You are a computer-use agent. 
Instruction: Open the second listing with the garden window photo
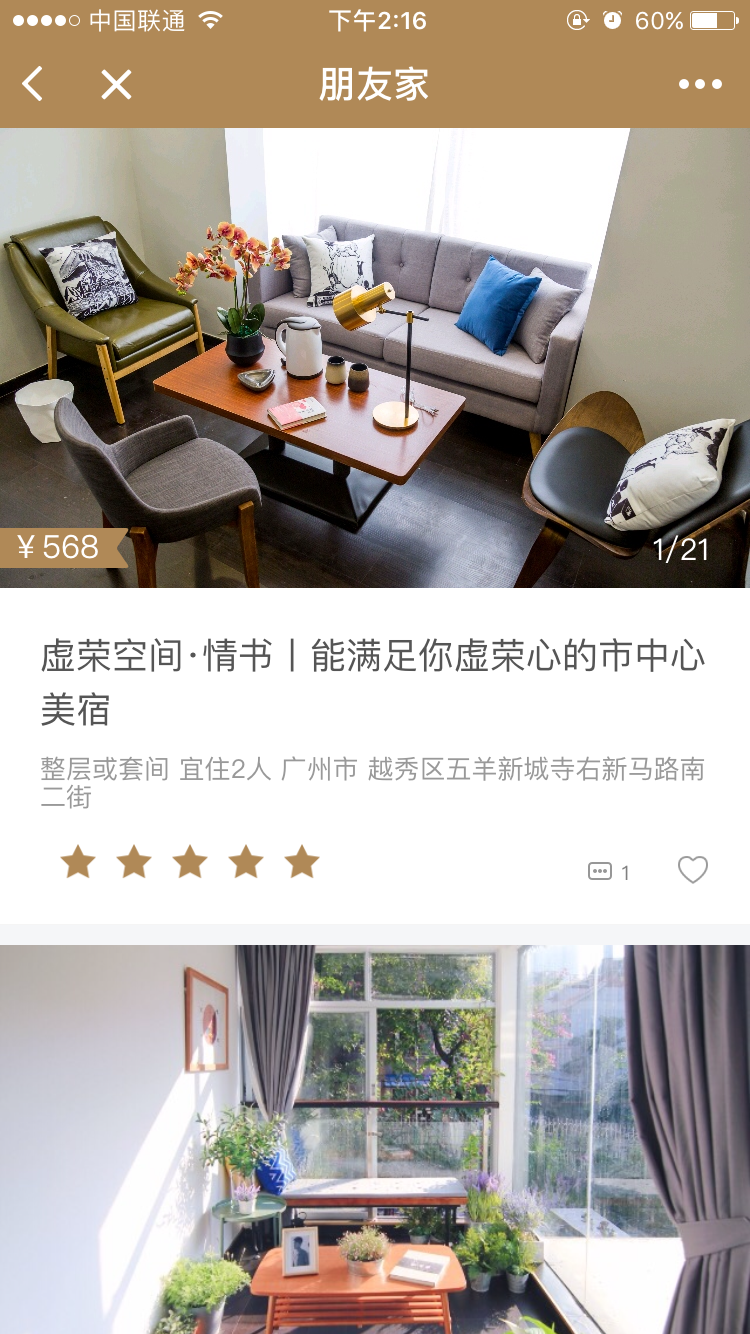[x=375, y=1139]
